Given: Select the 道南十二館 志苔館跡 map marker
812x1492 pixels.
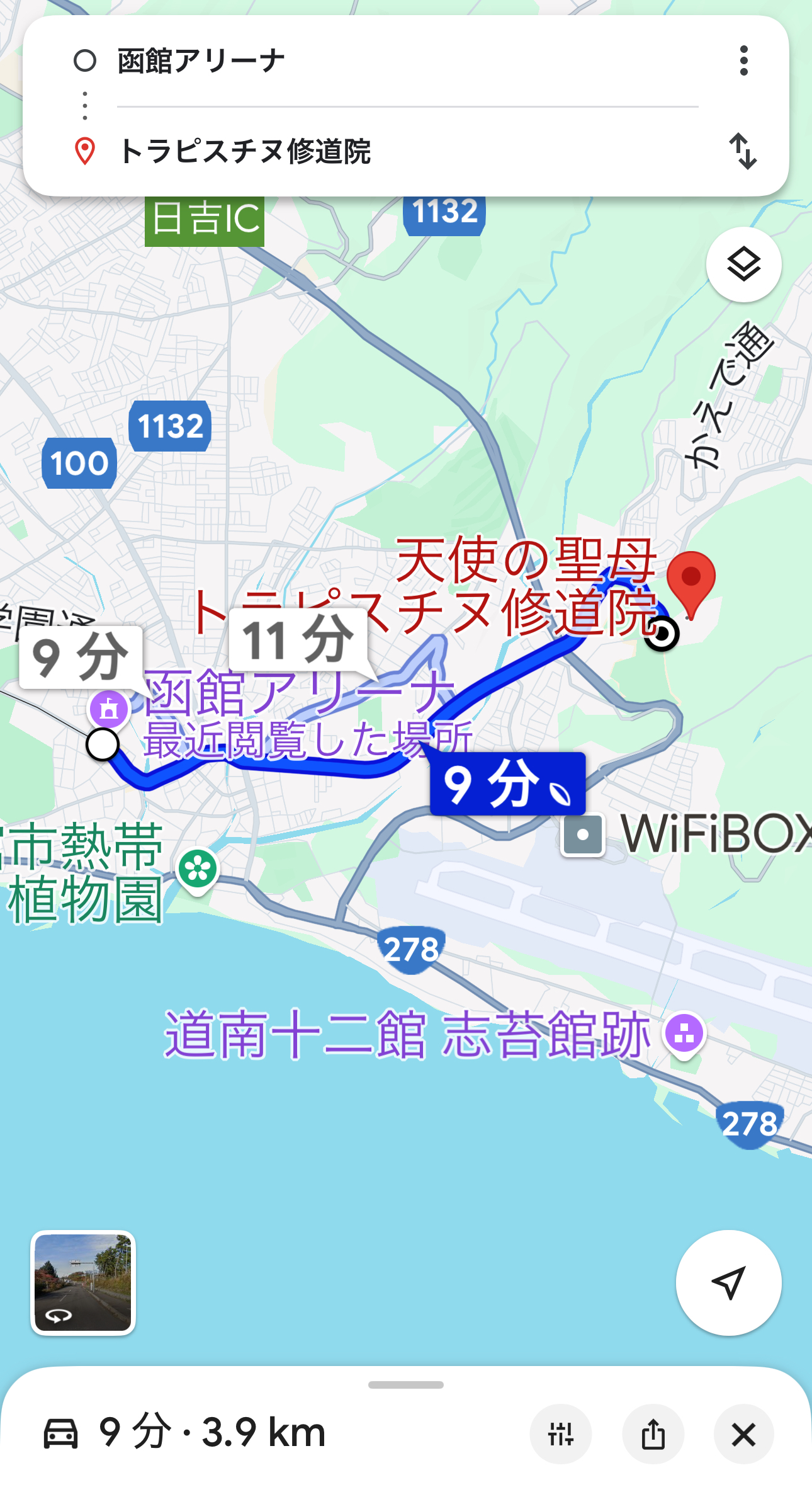Looking at the screenshot, I should tap(684, 1034).
